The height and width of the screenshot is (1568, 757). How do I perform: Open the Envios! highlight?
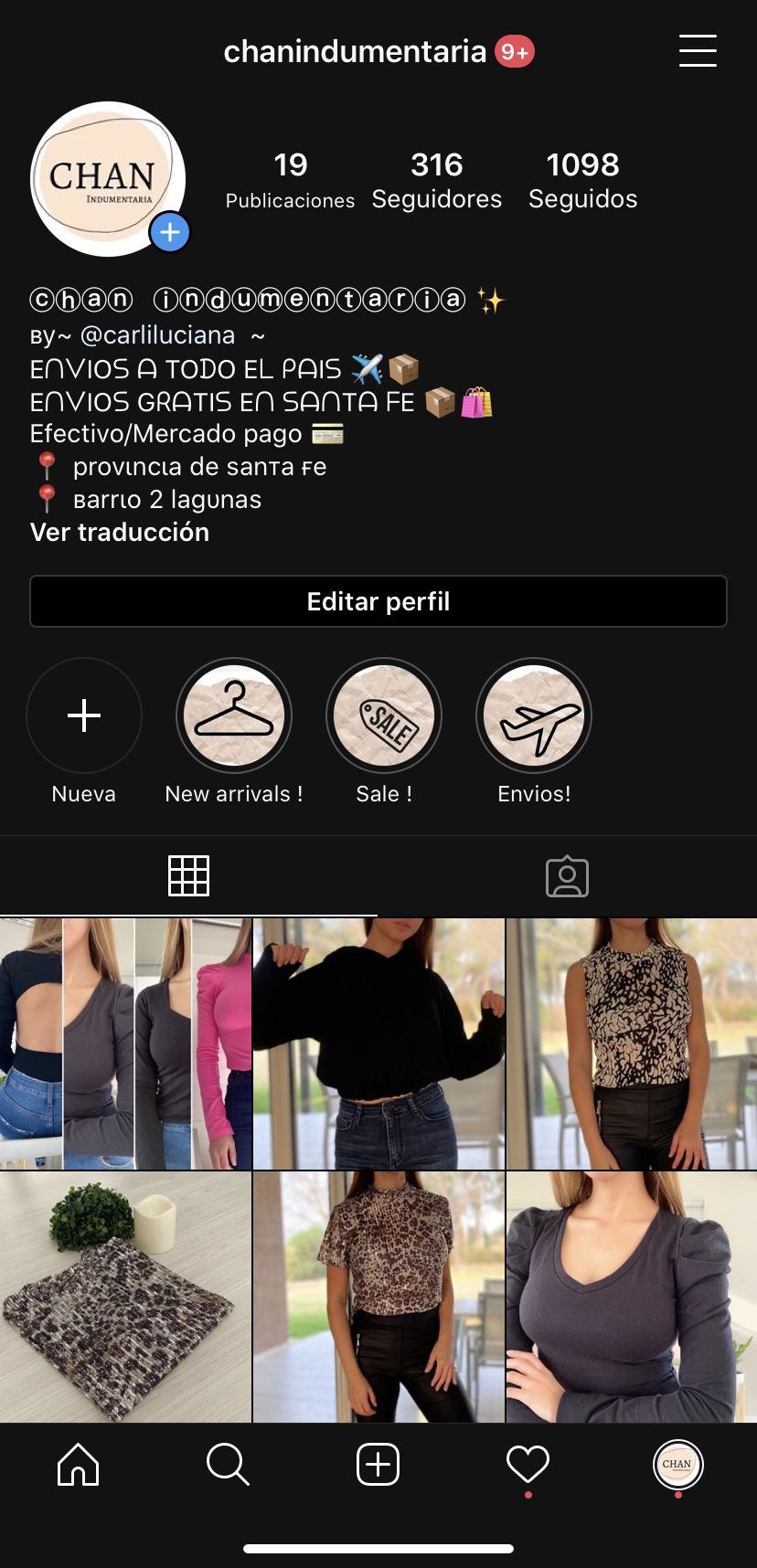[534, 715]
